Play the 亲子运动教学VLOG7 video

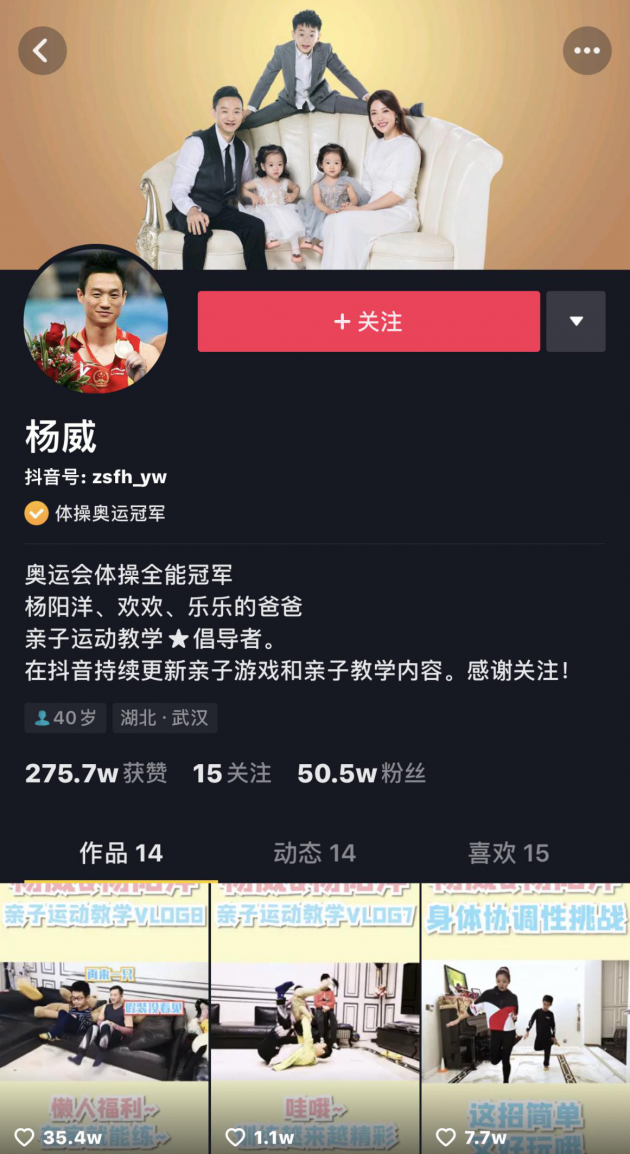[x=315, y=1020]
